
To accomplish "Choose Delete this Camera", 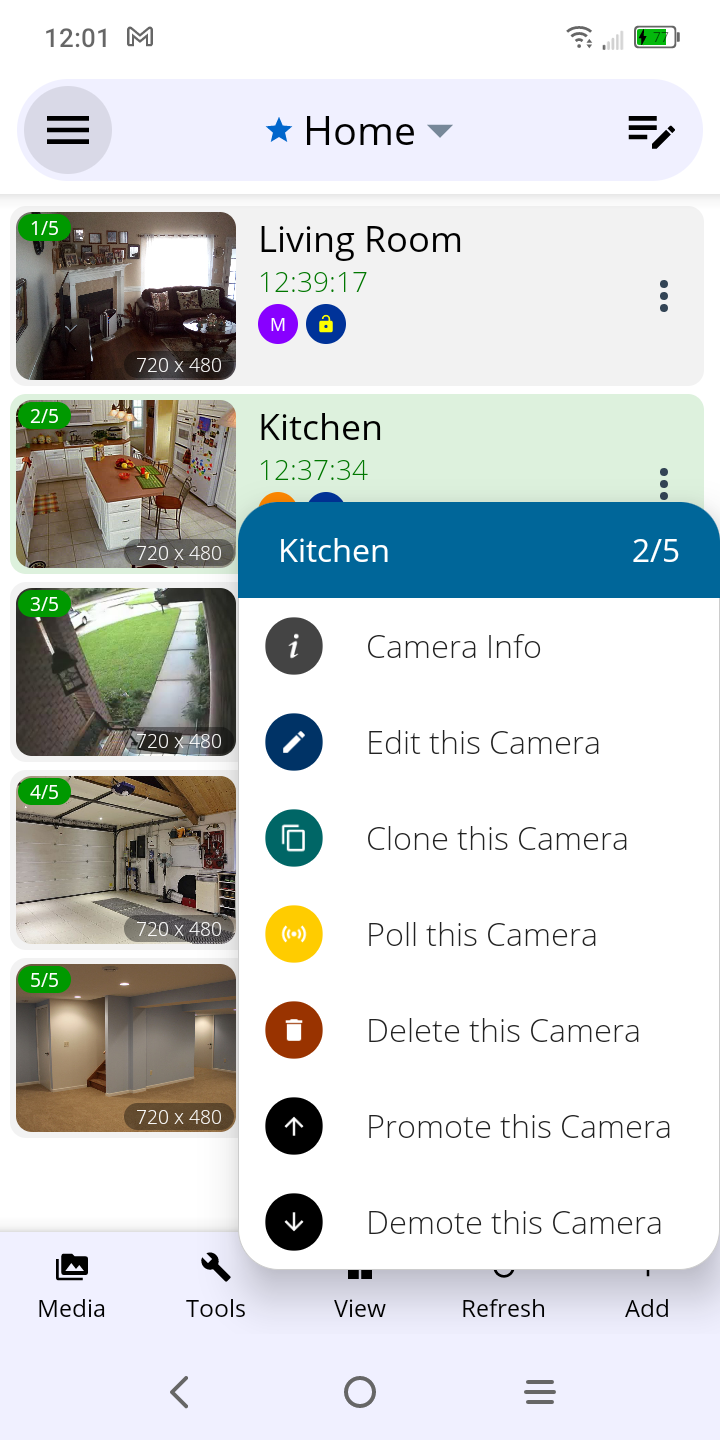I will [502, 1031].
